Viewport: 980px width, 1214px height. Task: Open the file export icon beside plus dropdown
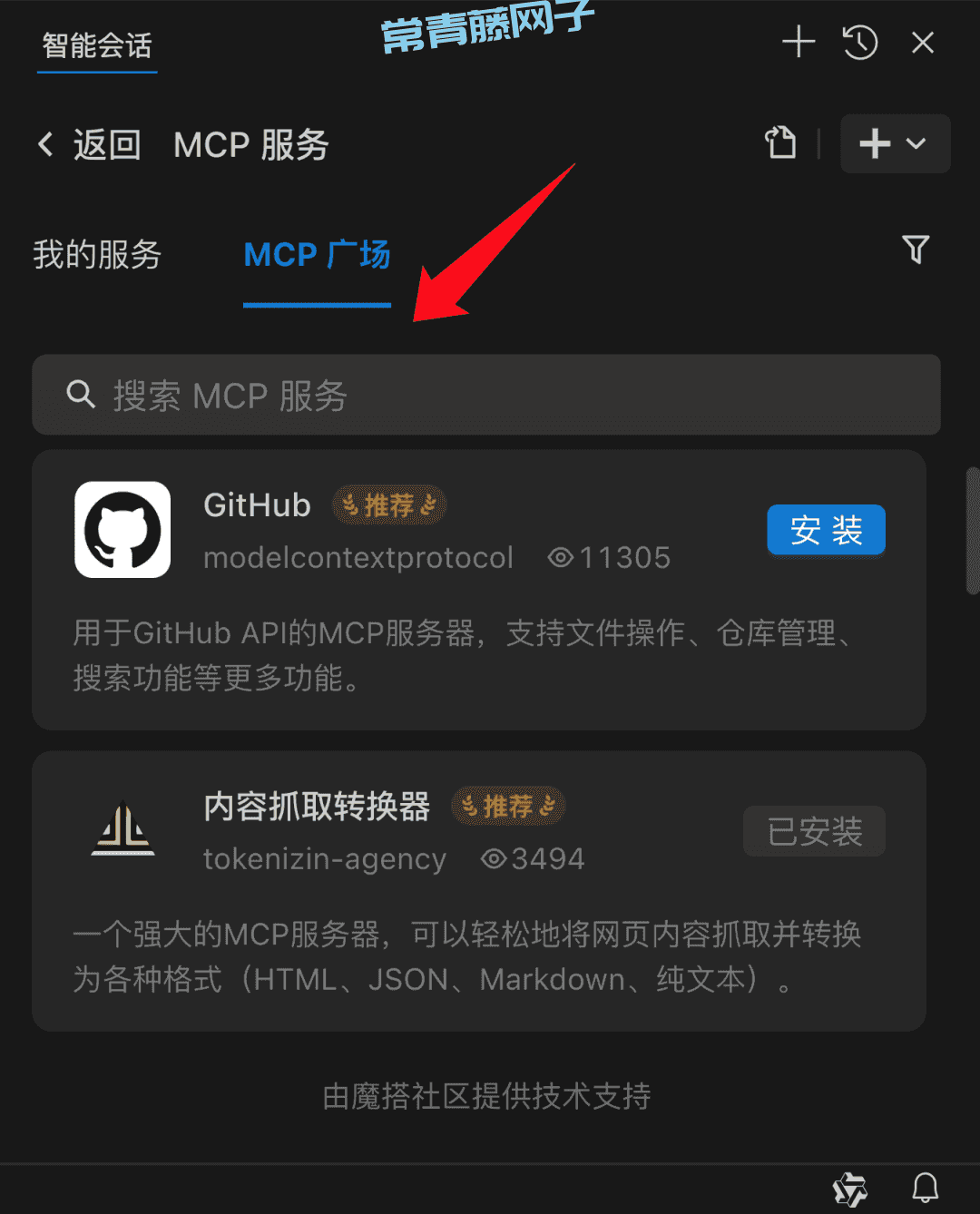tap(780, 143)
